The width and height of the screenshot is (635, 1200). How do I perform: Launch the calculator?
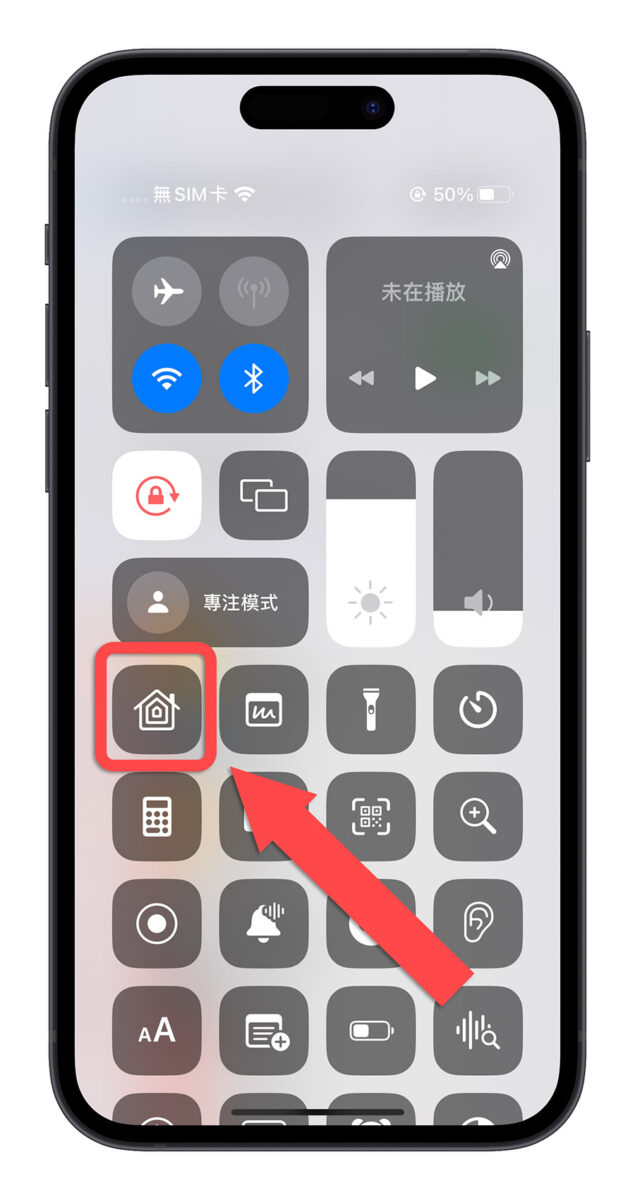coord(157,816)
